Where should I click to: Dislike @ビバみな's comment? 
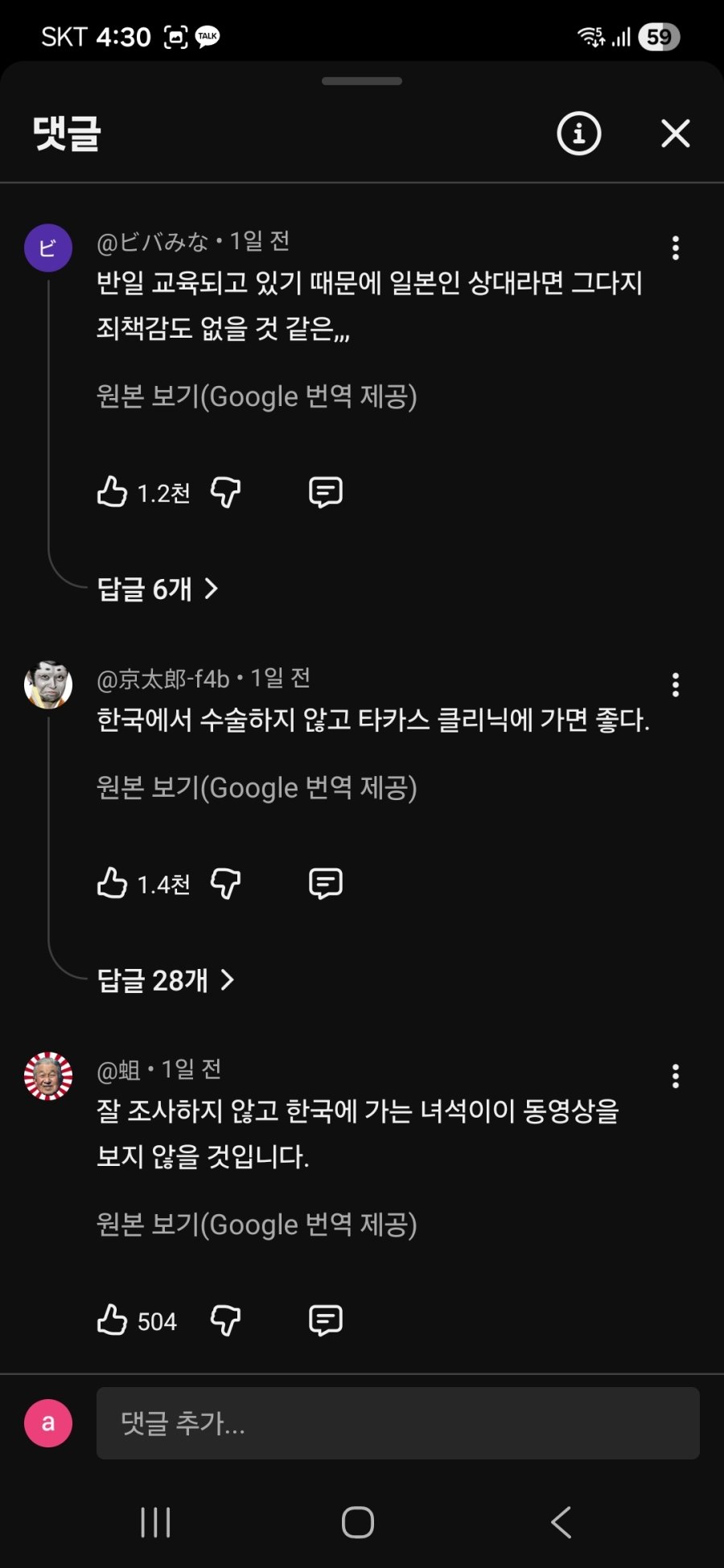[x=225, y=491]
